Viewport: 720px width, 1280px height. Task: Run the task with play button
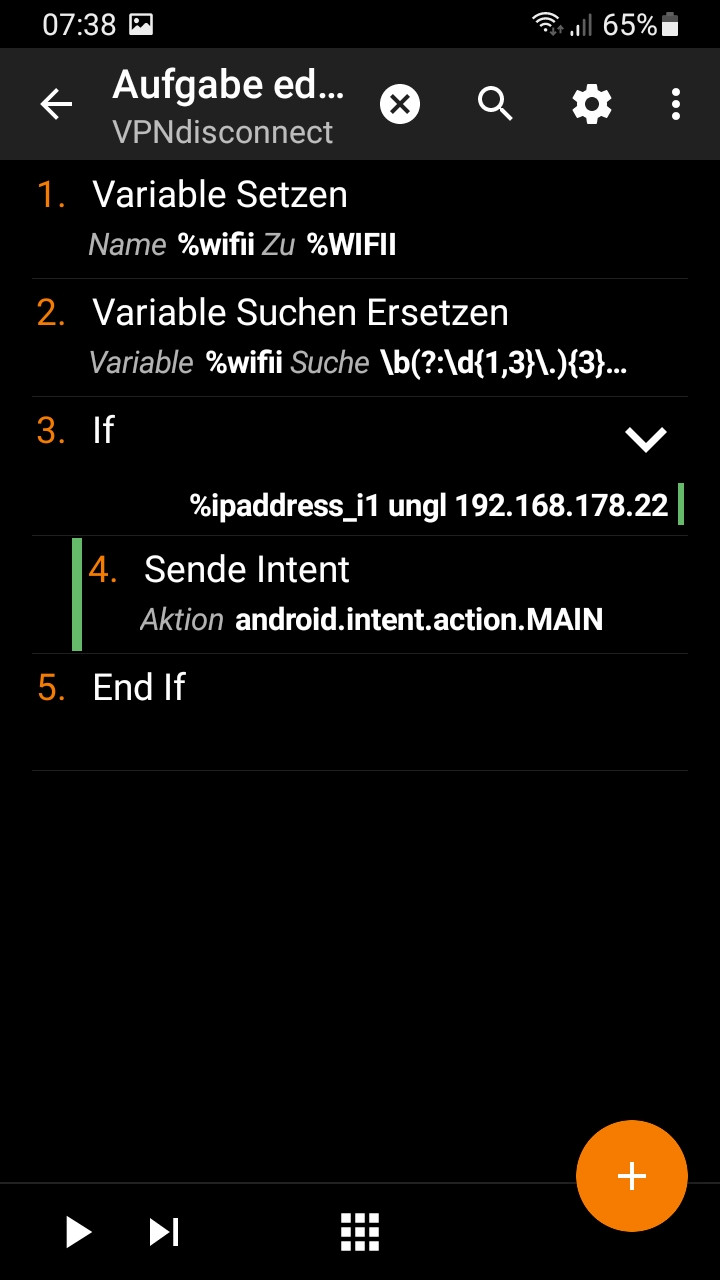tap(78, 1232)
